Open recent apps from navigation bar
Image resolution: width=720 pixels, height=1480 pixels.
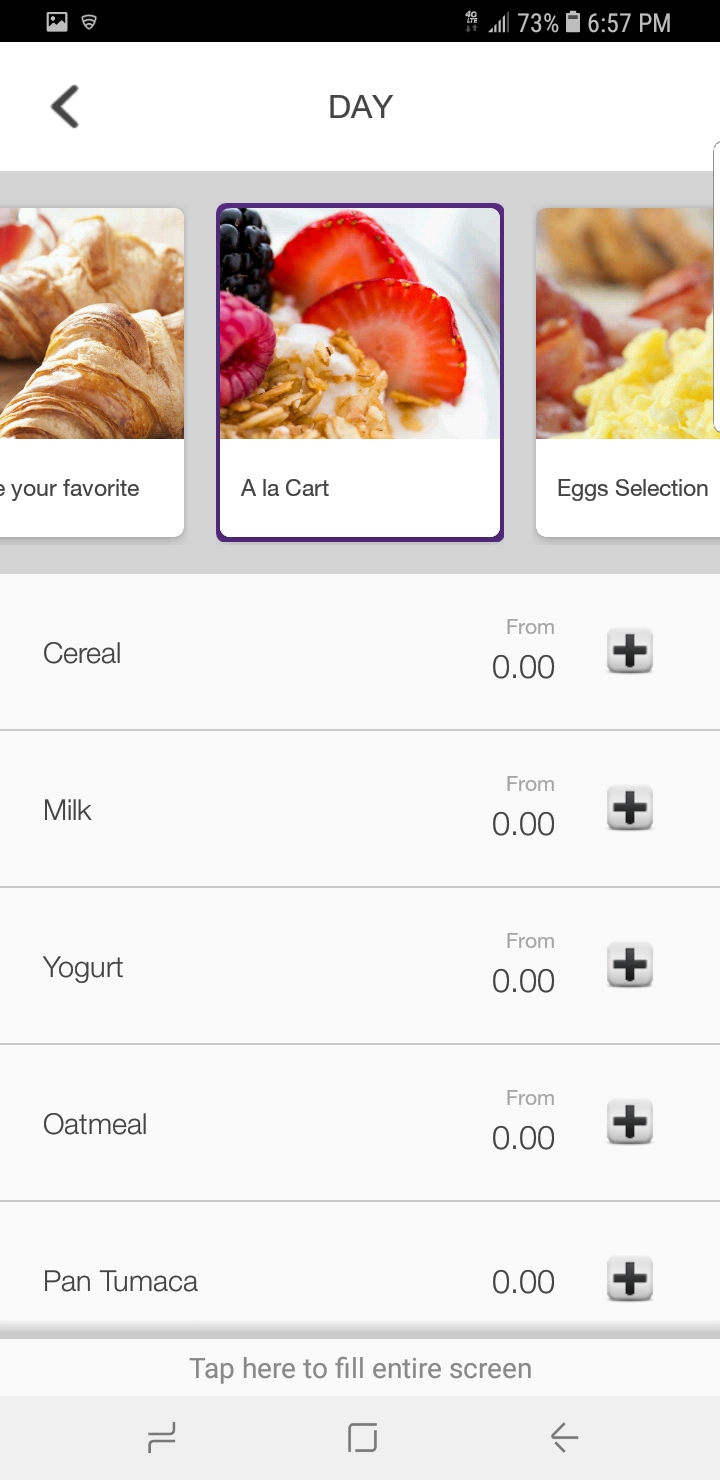tap(161, 1438)
